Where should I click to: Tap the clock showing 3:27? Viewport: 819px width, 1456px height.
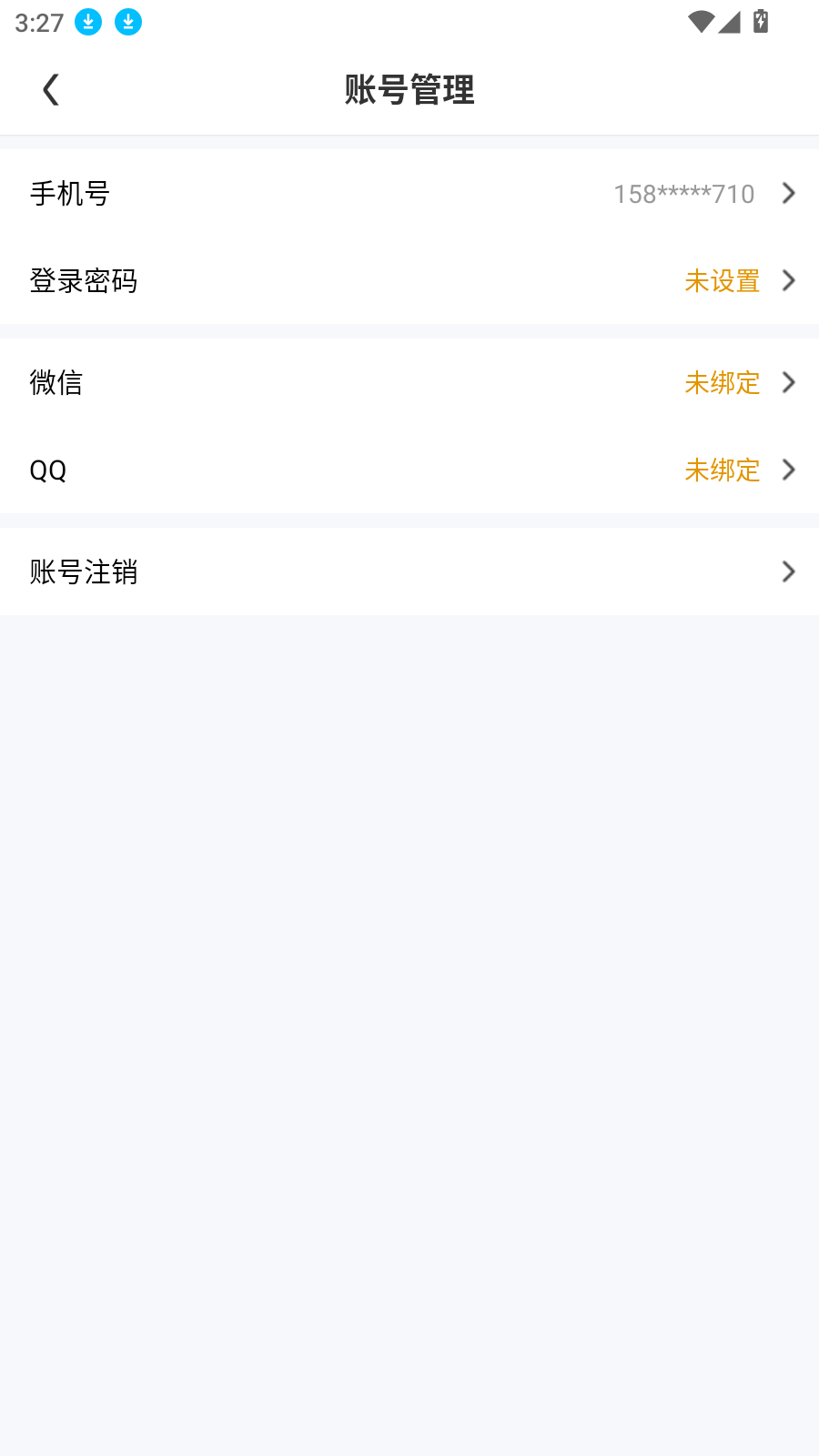click(37, 23)
